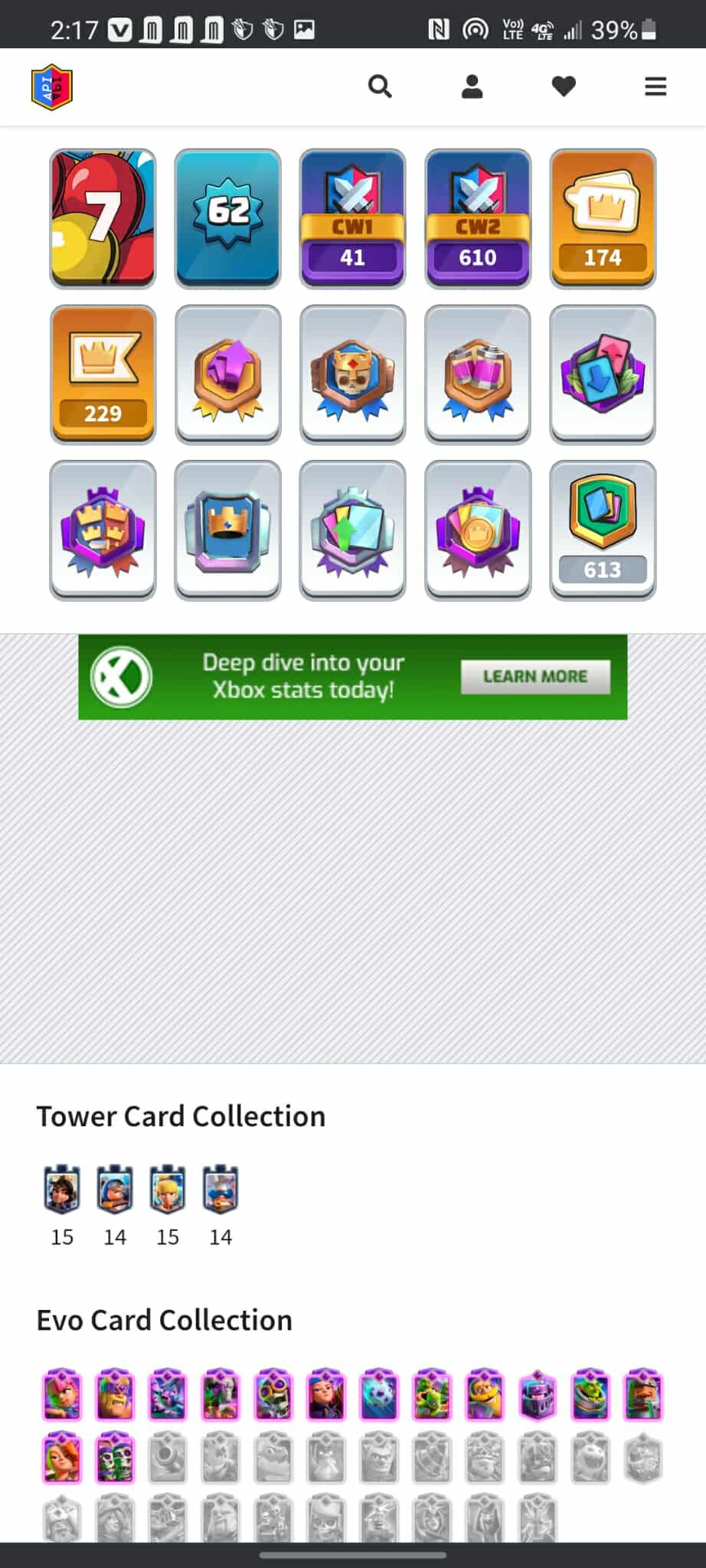Open the CW2 610 badge

478,218
